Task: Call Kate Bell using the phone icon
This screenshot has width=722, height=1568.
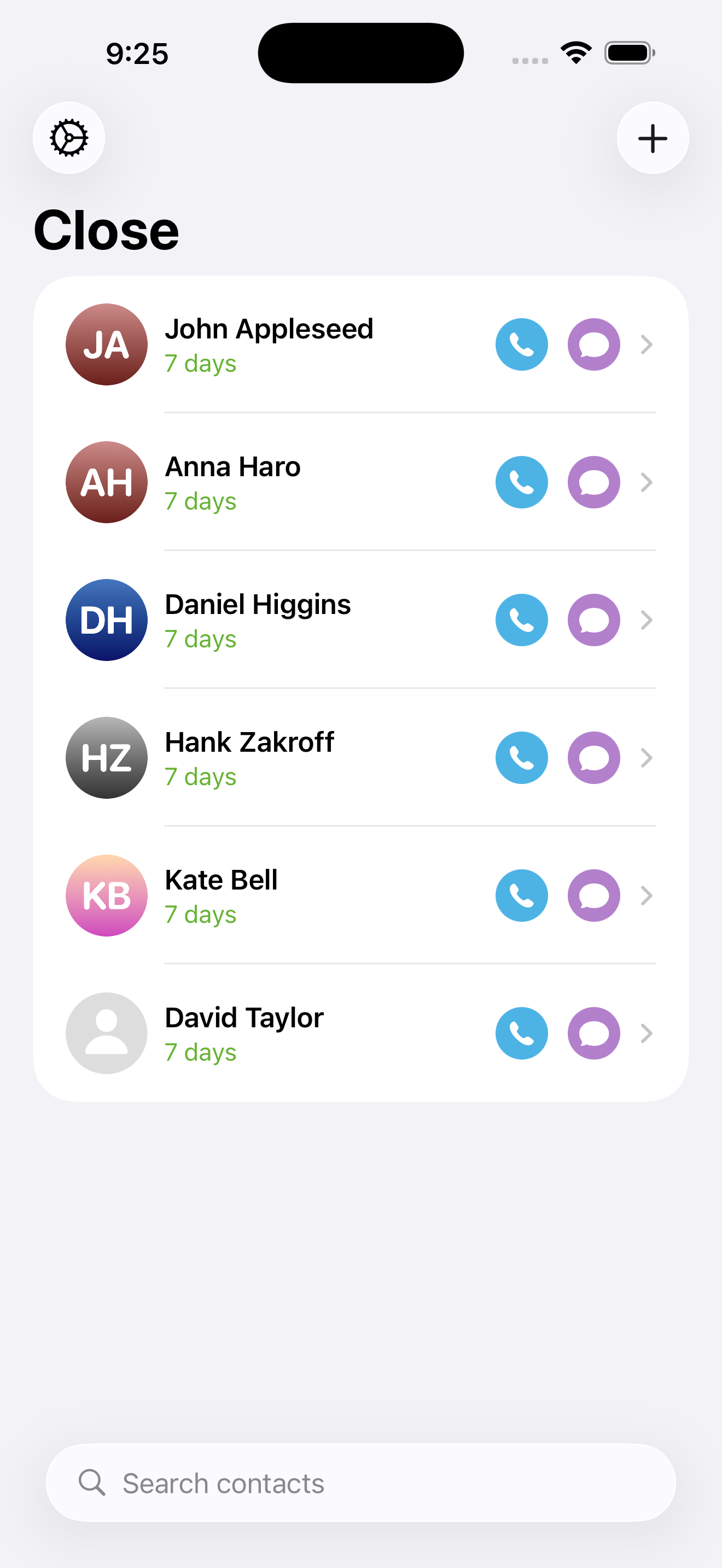Action: [x=522, y=896]
